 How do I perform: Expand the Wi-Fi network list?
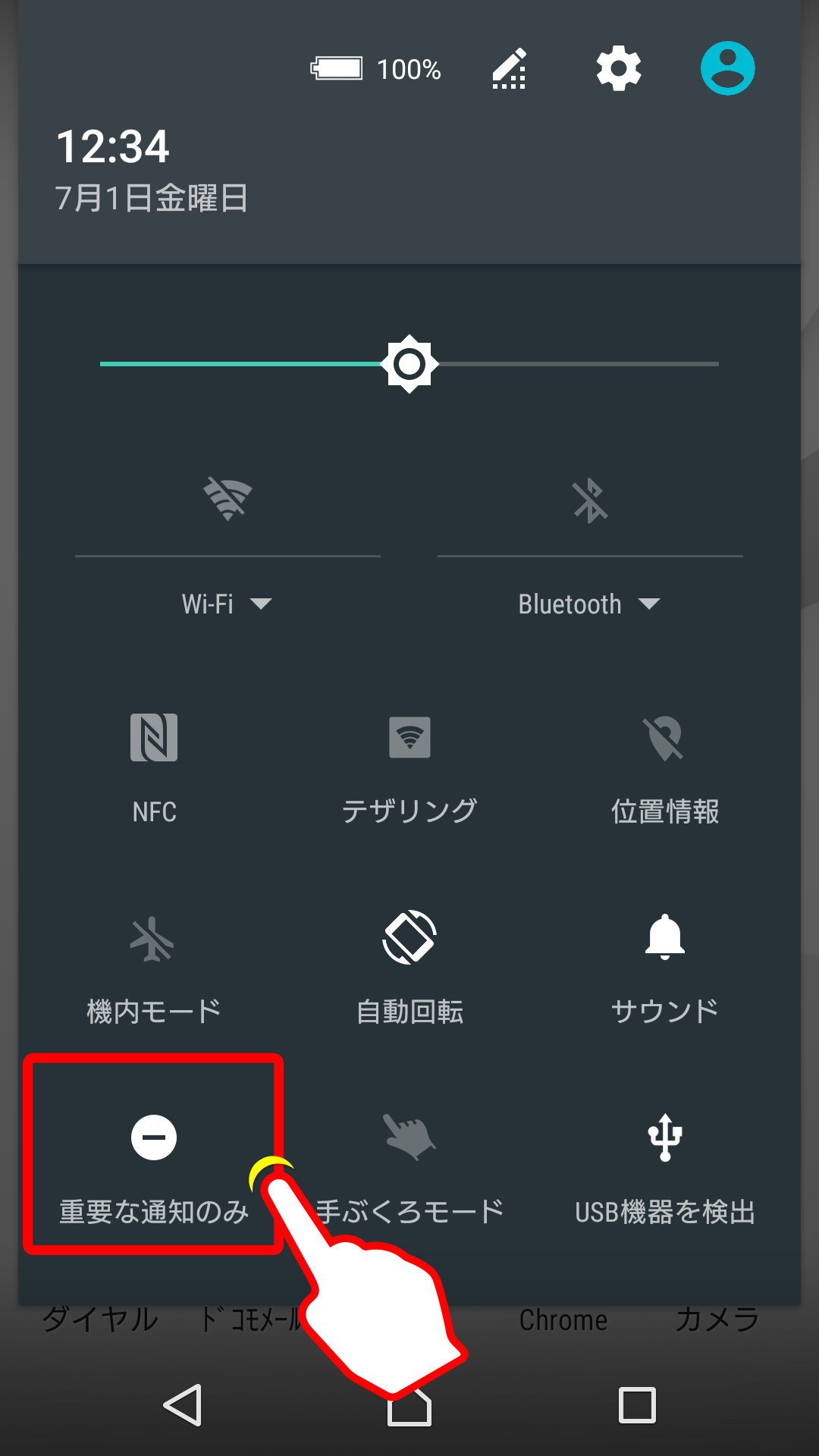(263, 604)
